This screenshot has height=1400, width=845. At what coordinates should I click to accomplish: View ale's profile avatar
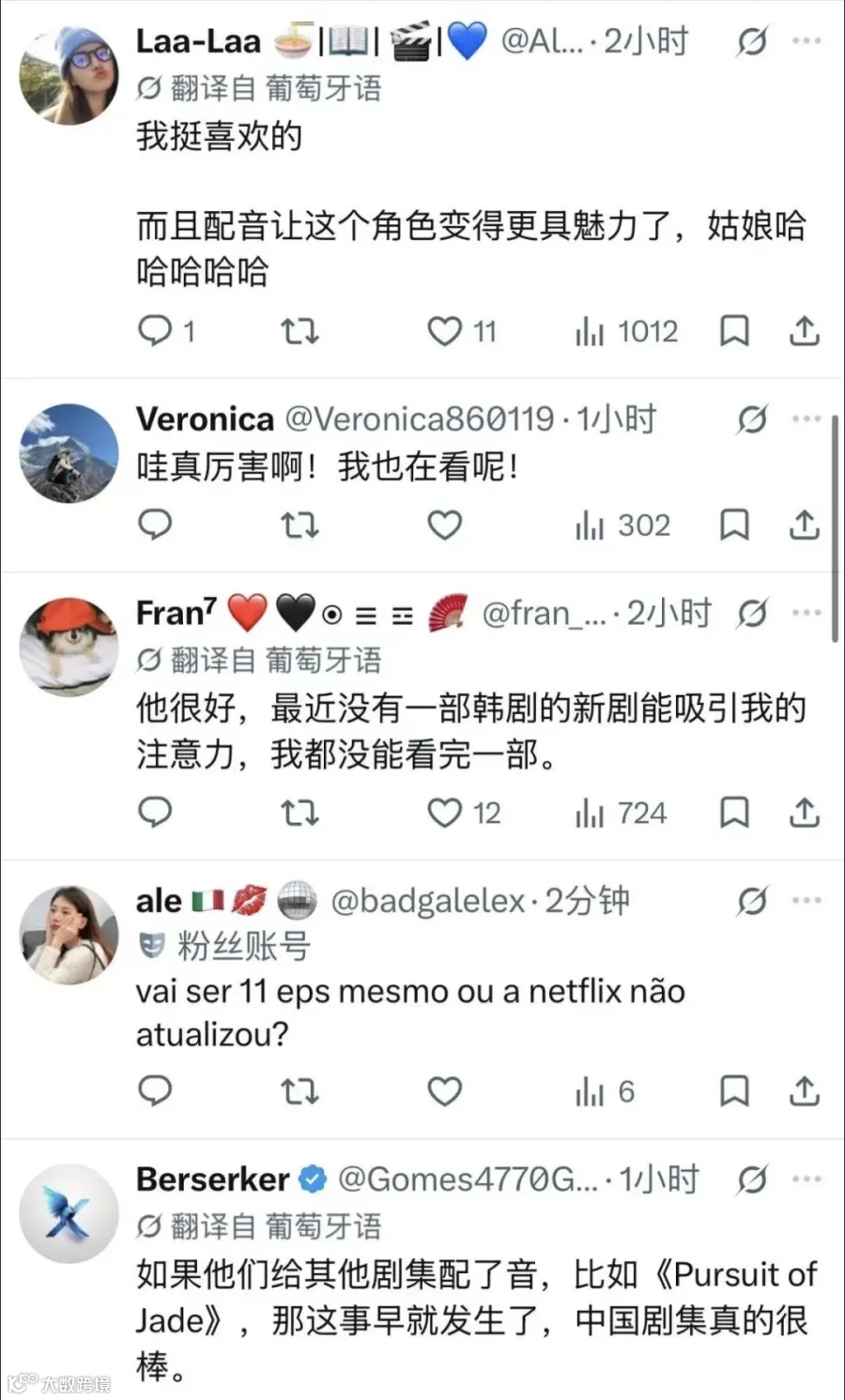(x=69, y=935)
